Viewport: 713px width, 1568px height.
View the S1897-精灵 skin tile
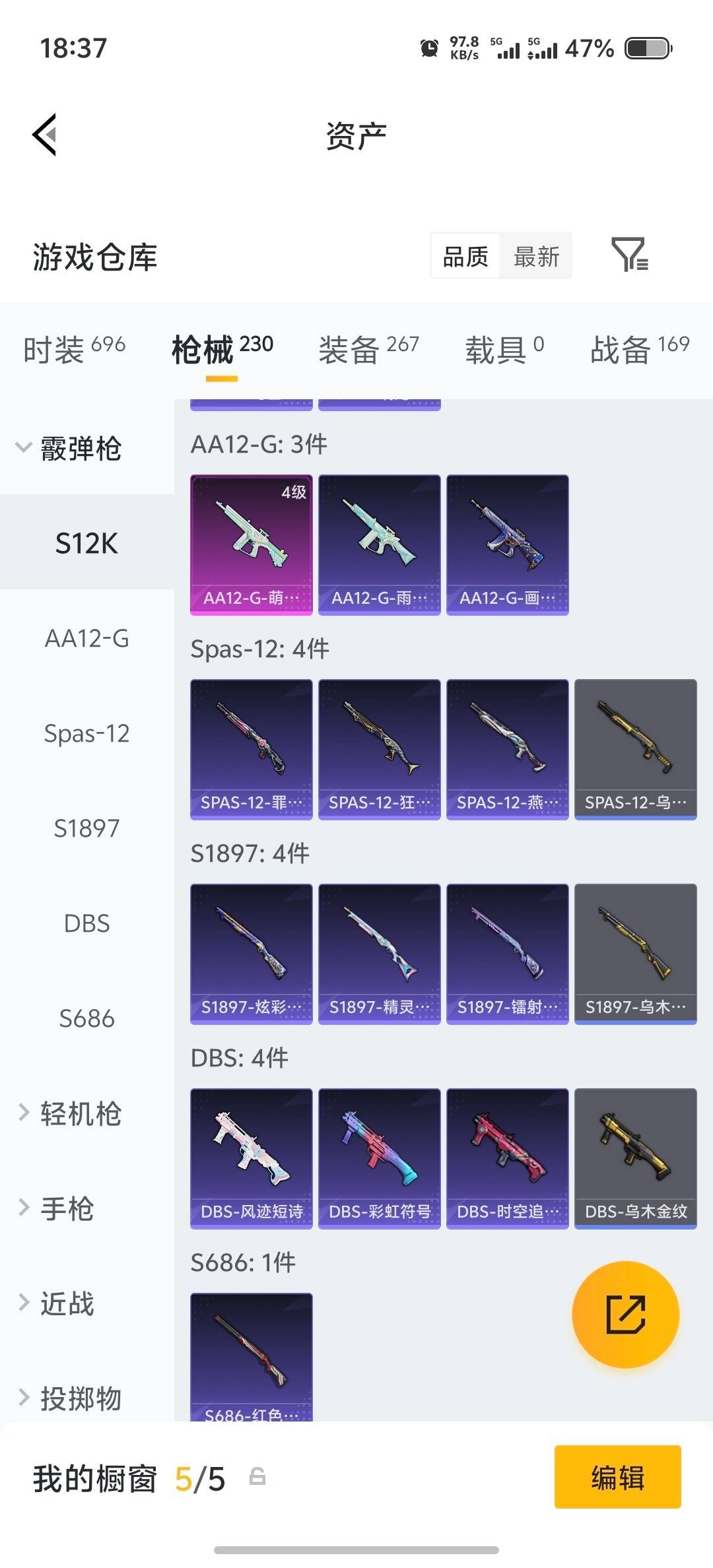(379, 954)
